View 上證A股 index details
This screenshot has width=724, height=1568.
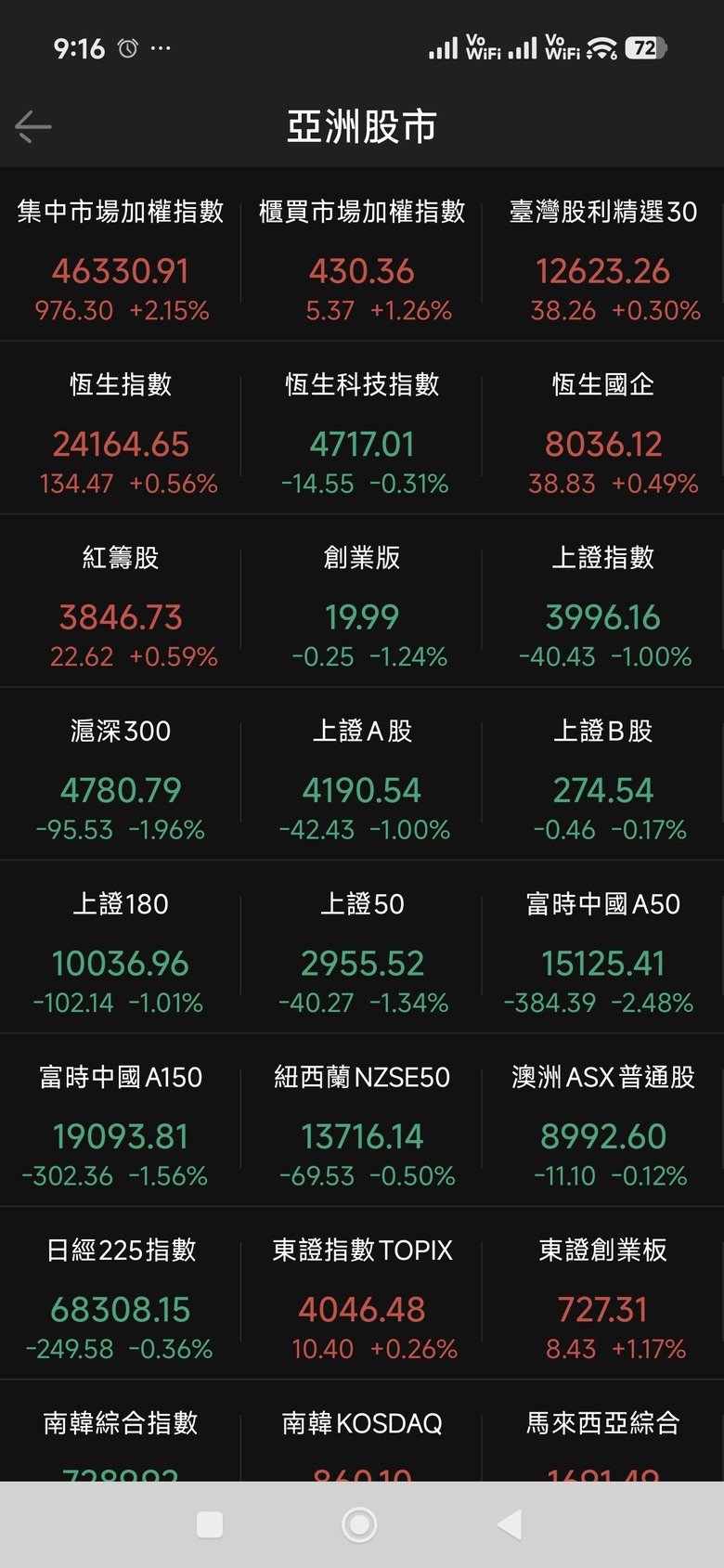[x=362, y=774]
